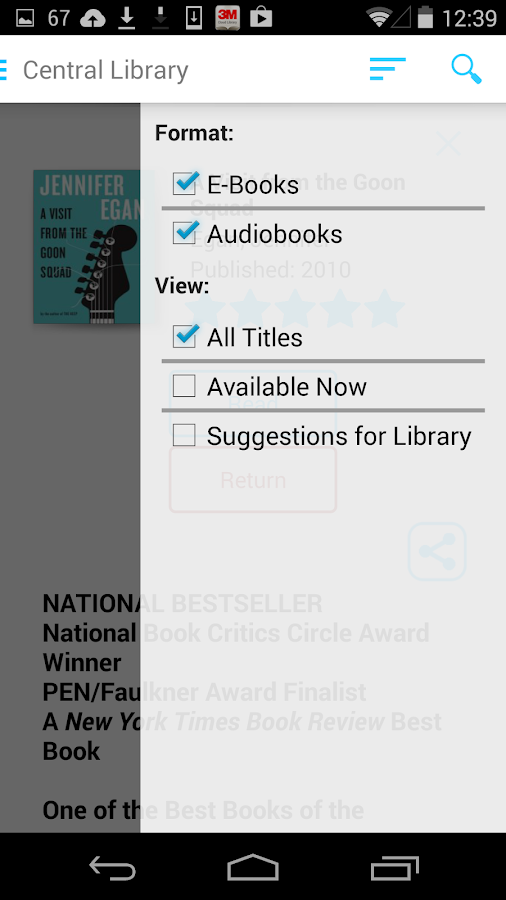Open recent apps from the navigation bar
Viewport: 506px width, 900px height.
click(x=395, y=868)
